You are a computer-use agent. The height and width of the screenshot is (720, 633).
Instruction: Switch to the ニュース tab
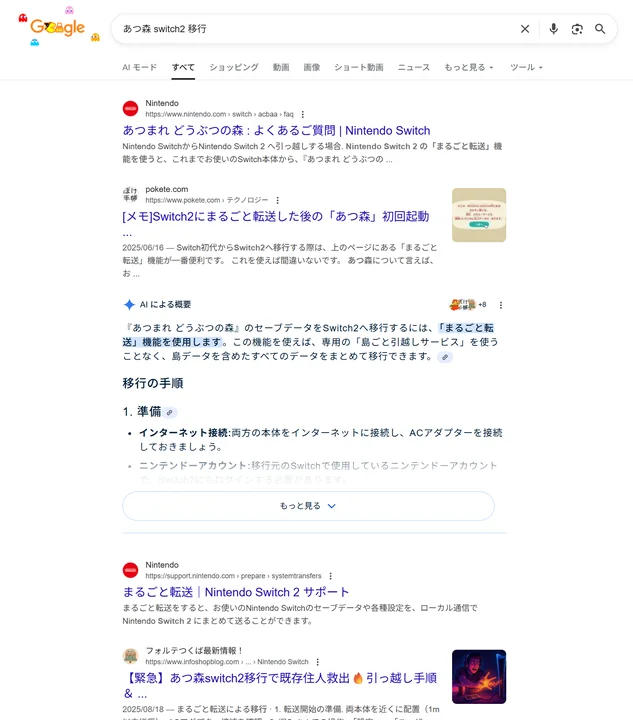(x=413, y=67)
